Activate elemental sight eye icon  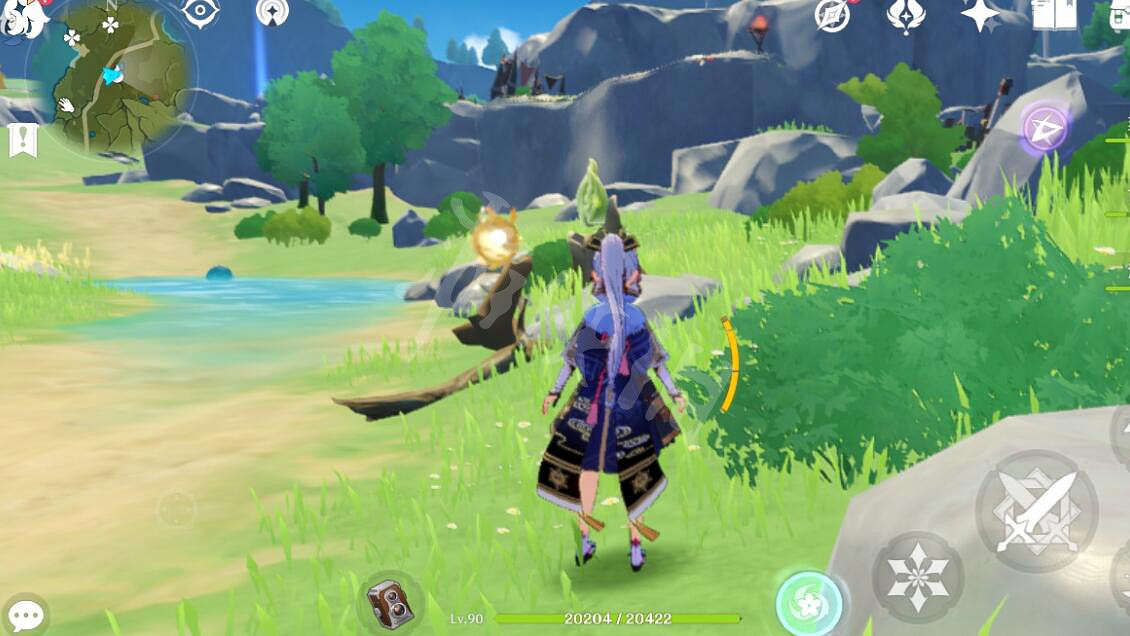click(x=201, y=11)
